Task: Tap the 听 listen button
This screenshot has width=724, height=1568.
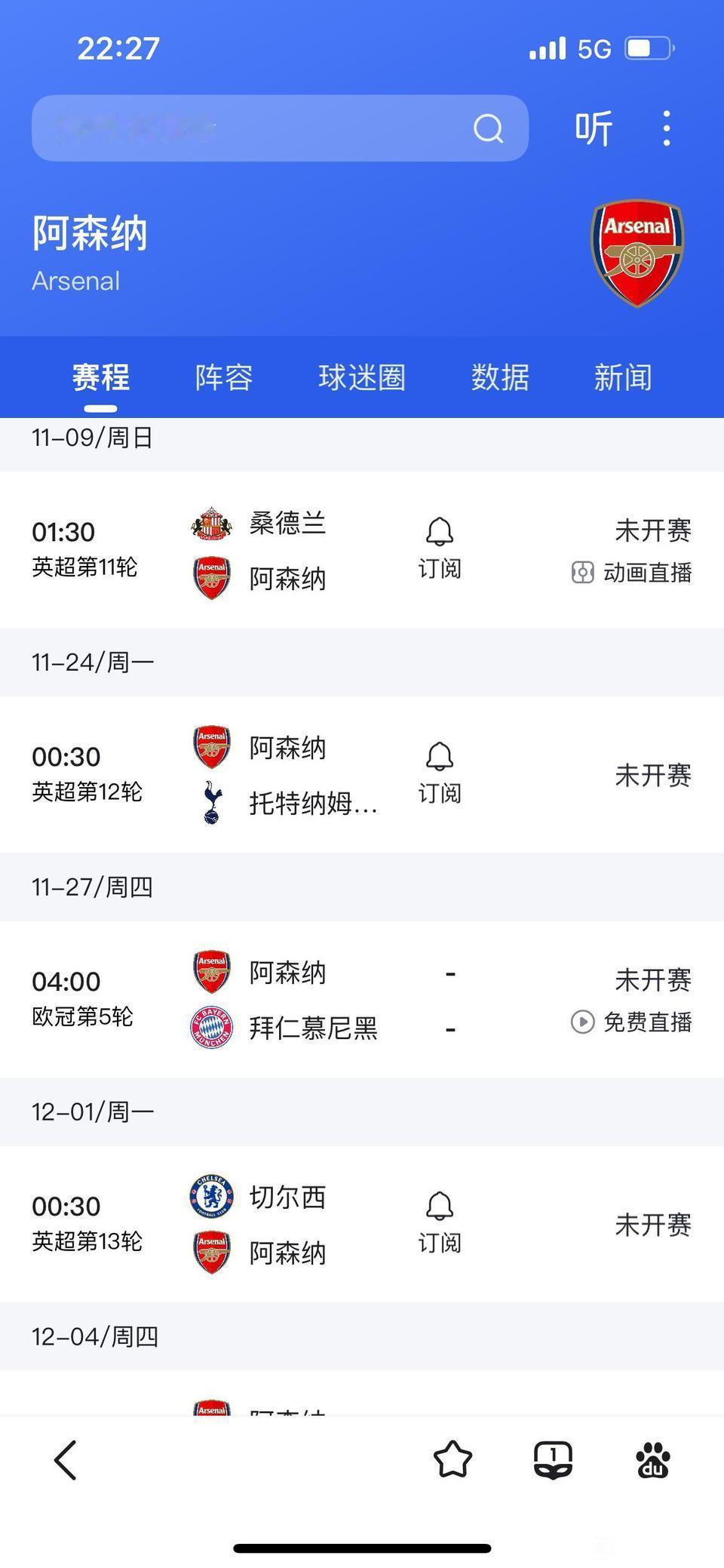Action: pos(594,127)
